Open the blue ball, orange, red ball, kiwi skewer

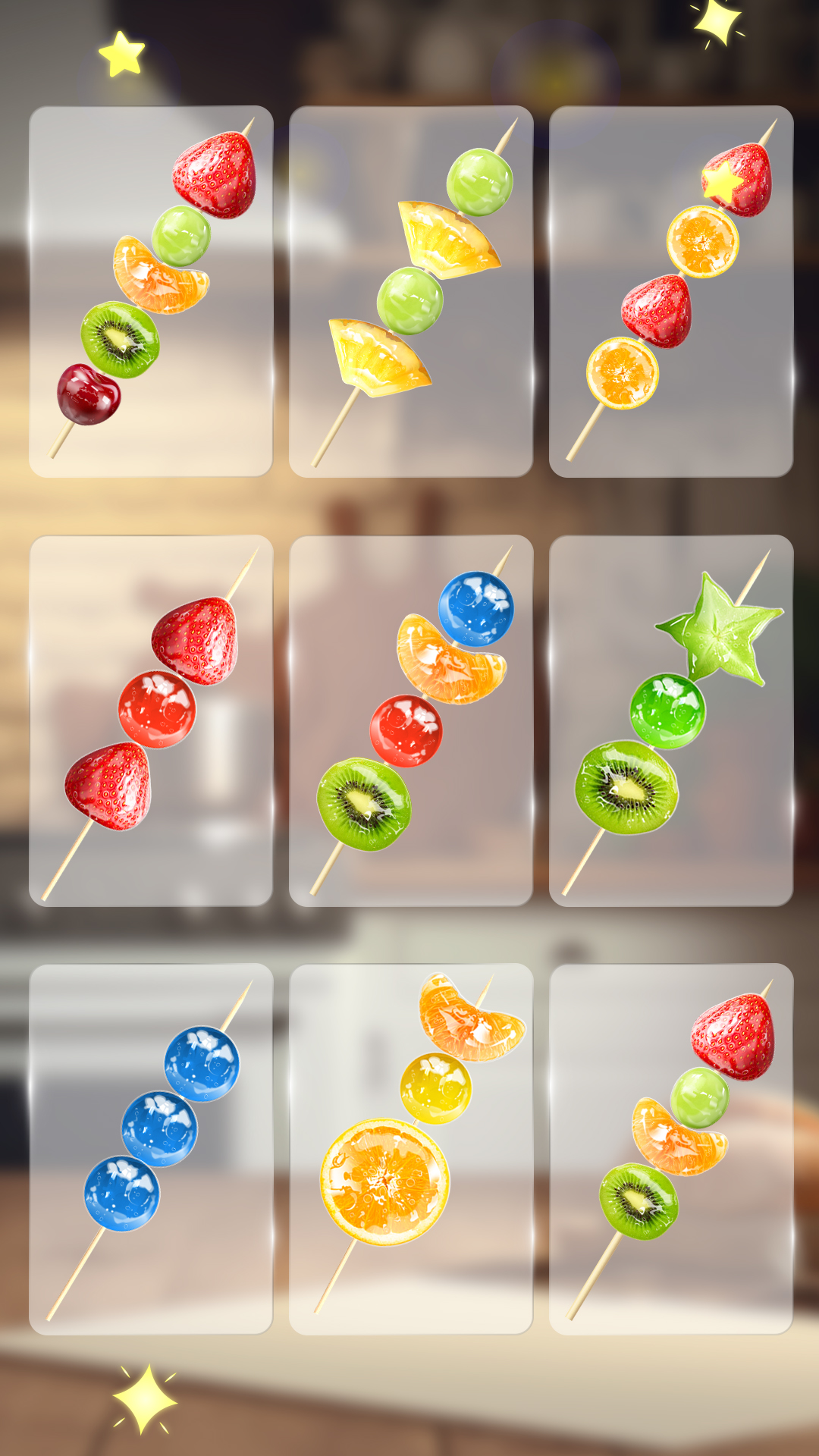click(411, 720)
